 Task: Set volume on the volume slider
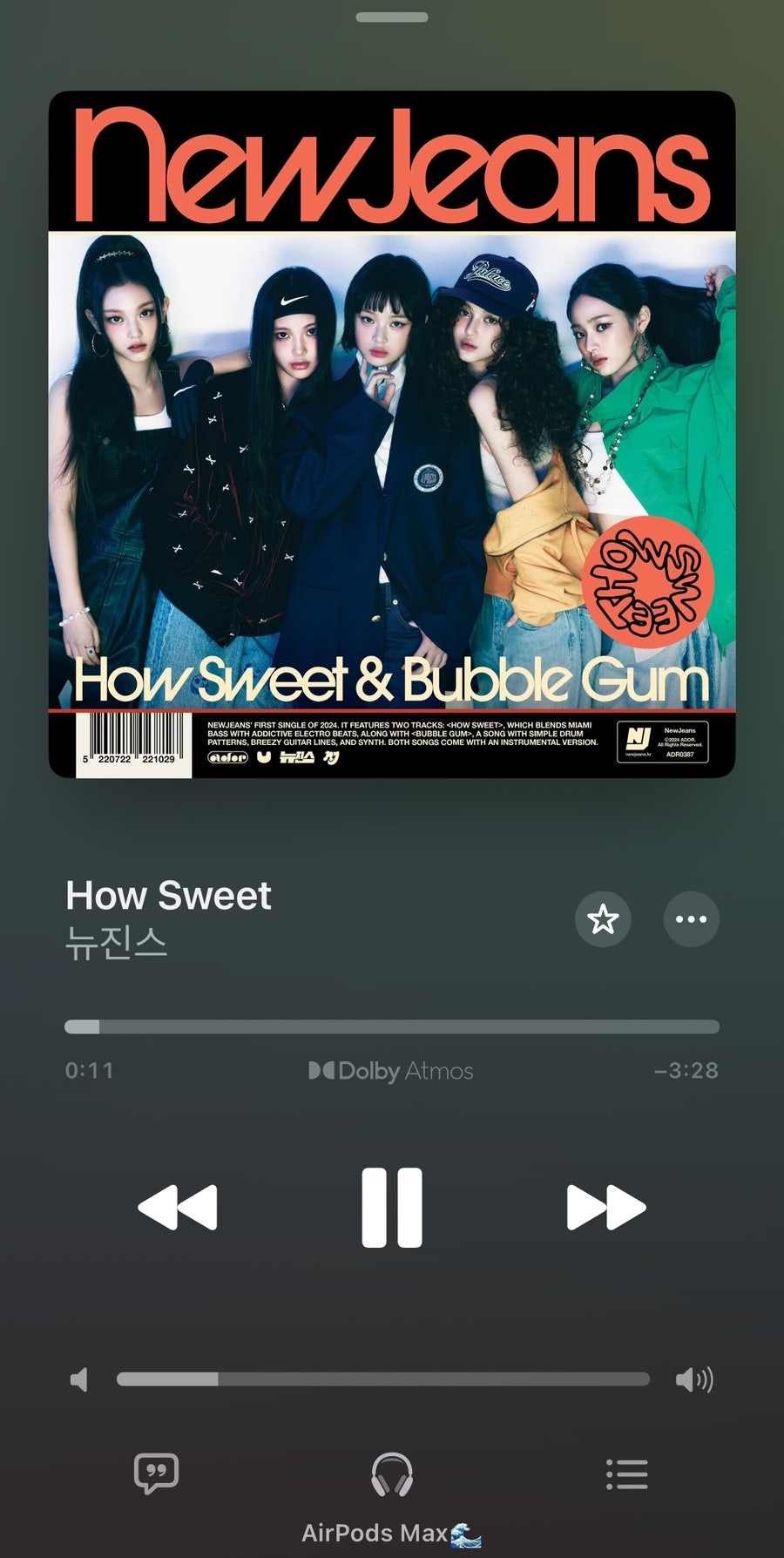[x=383, y=1378]
